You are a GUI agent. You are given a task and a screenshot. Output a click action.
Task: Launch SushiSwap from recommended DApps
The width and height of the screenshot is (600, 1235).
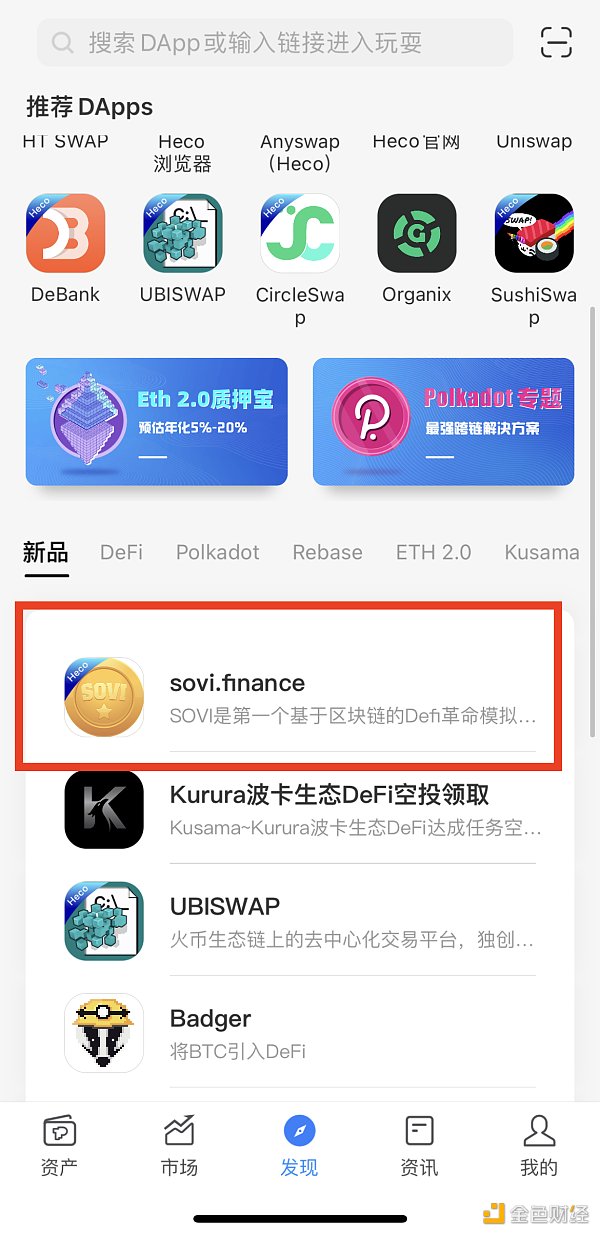tap(534, 234)
